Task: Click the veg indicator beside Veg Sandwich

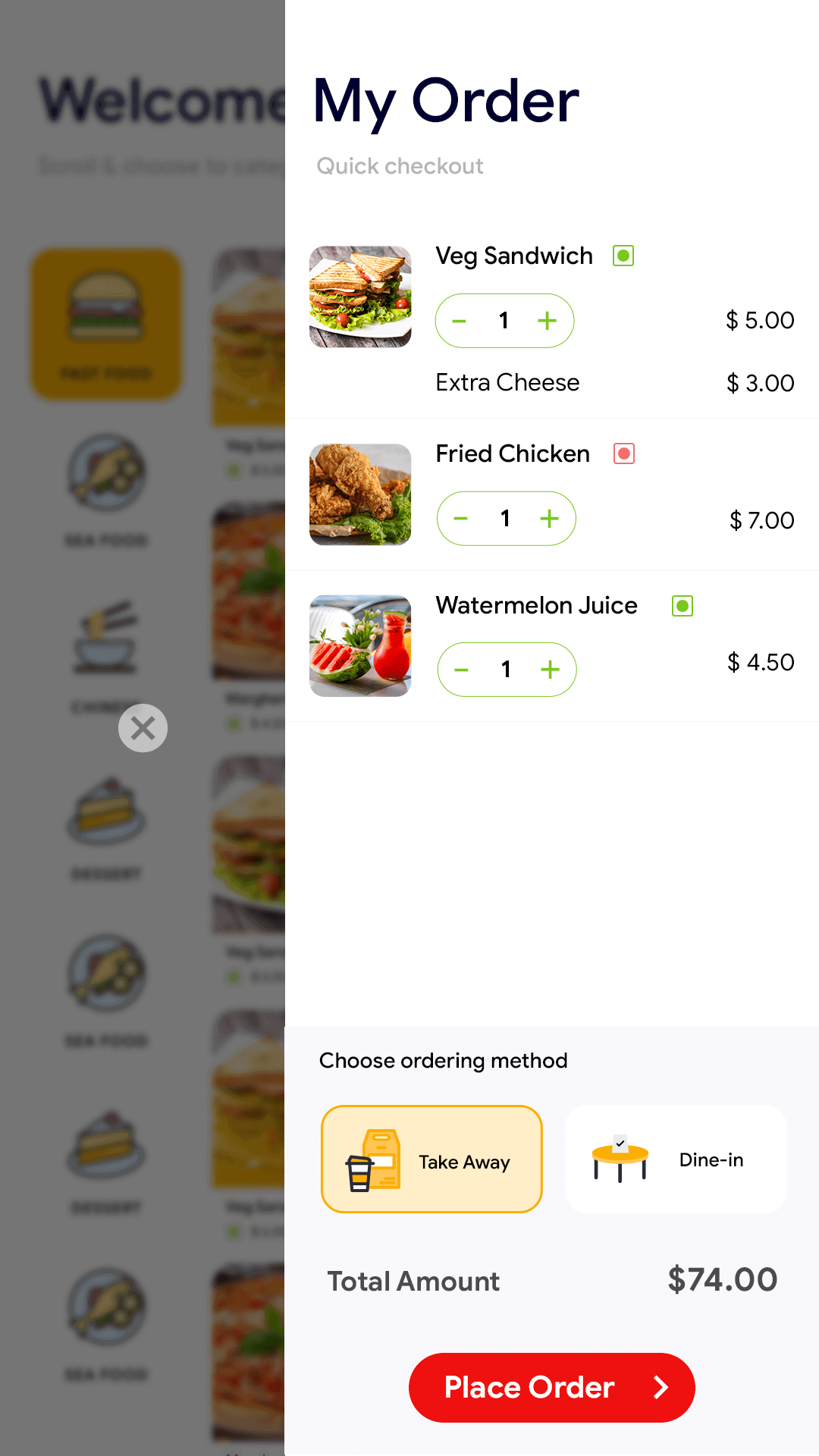Action: pyautogui.click(x=623, y=256)
